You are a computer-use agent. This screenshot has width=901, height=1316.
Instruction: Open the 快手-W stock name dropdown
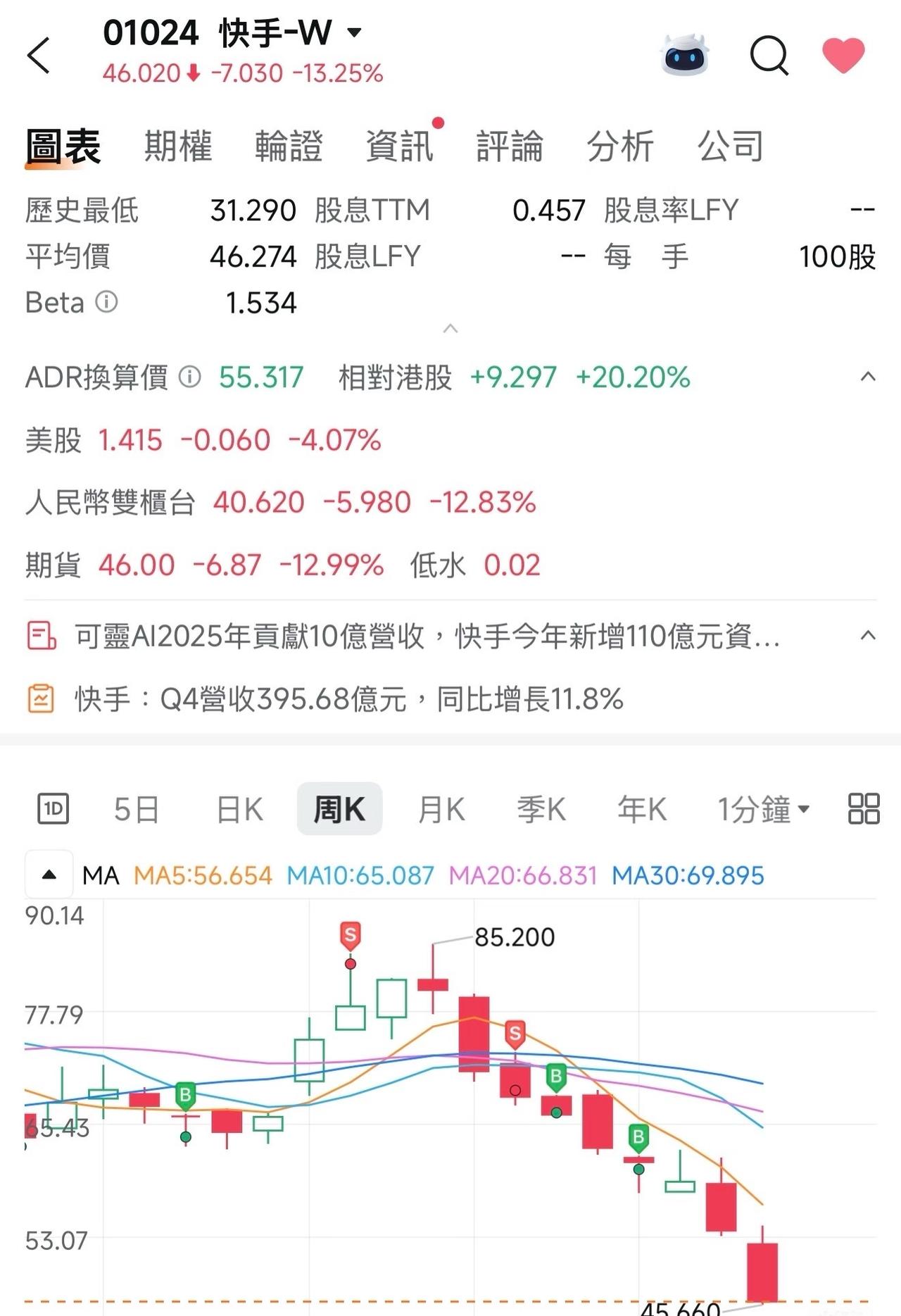[x=355, y=32]
